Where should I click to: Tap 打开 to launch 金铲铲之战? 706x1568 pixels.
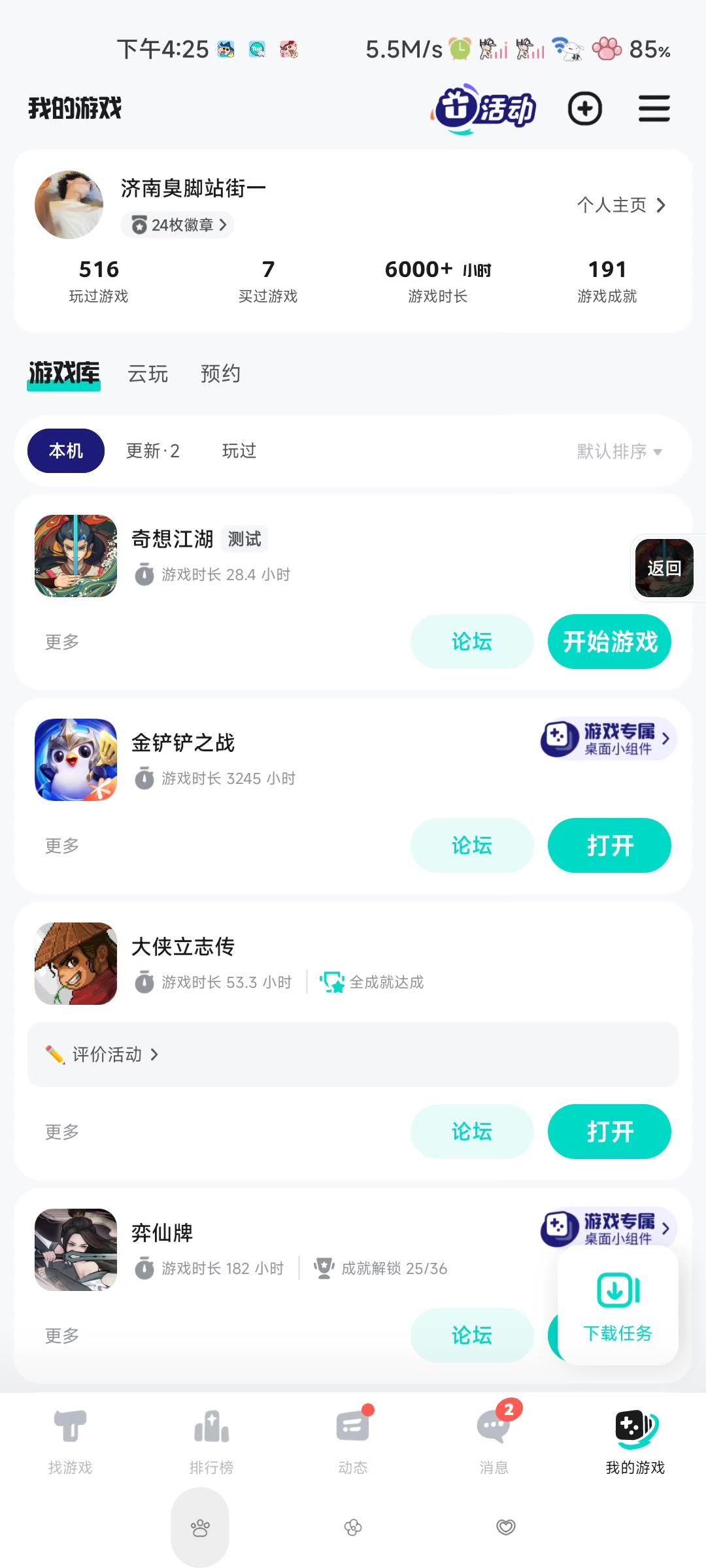[609, 845]
